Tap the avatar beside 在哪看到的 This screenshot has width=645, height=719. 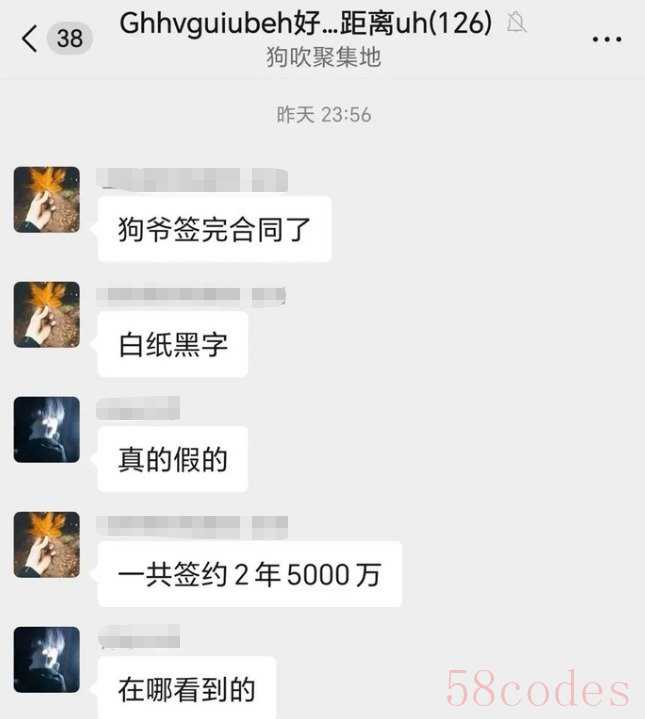(x=46, y=660)
